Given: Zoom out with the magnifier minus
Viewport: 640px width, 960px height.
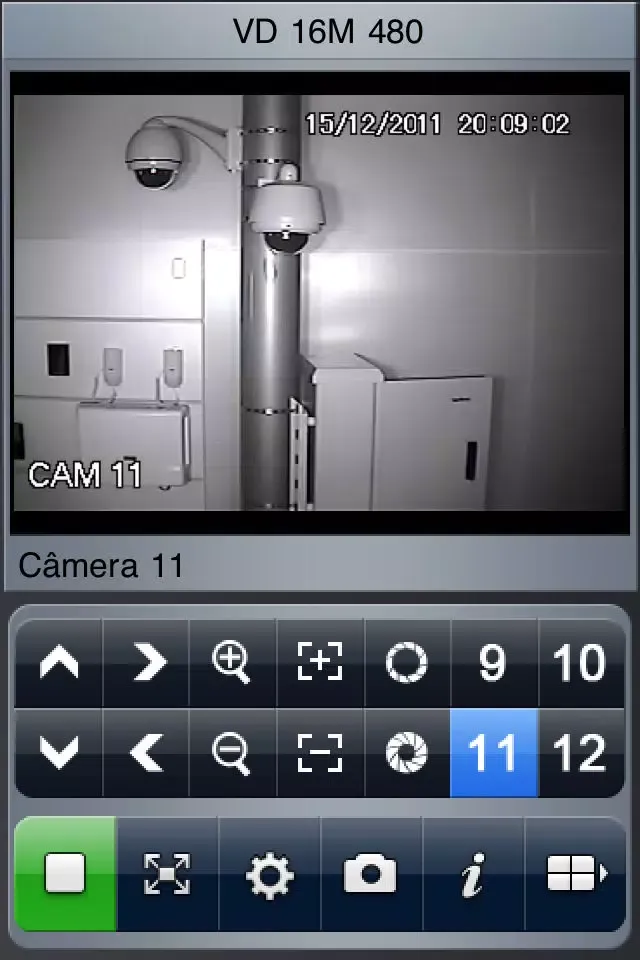Looking at the screenshot, I should pos(232,752).
